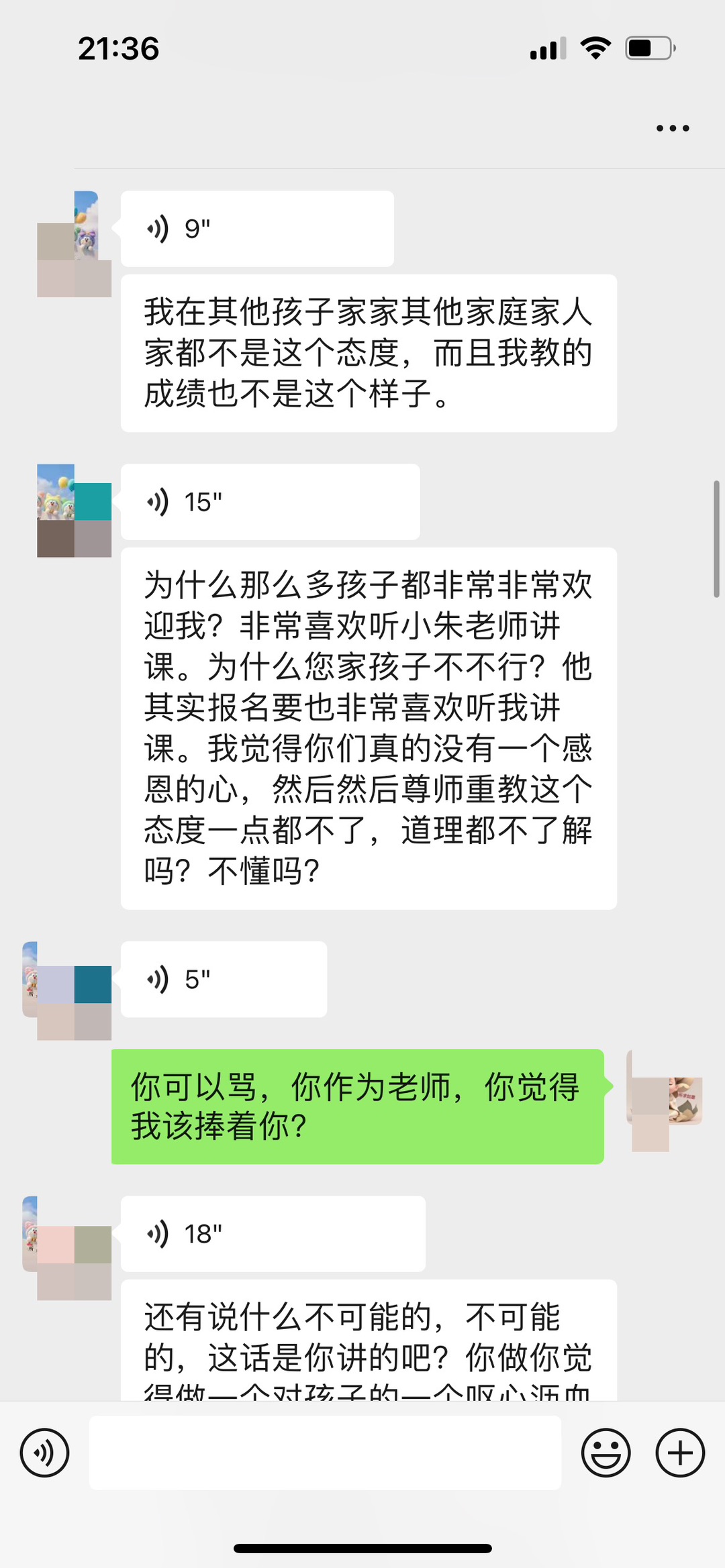Tap the message text field
Screen dimensions: 725x1568
pyautogui.click(x=325, y=1453)
